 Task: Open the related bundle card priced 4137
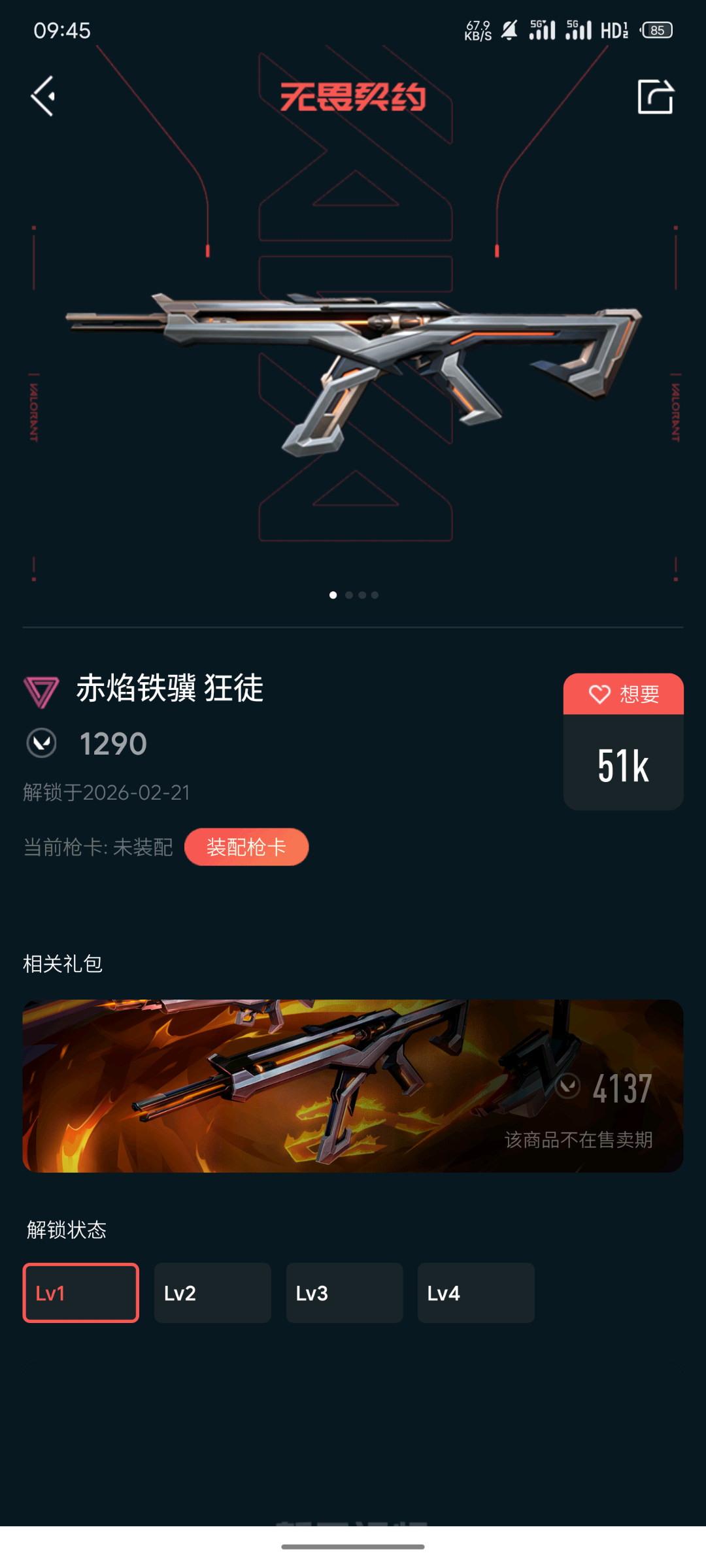(353, 1086)
